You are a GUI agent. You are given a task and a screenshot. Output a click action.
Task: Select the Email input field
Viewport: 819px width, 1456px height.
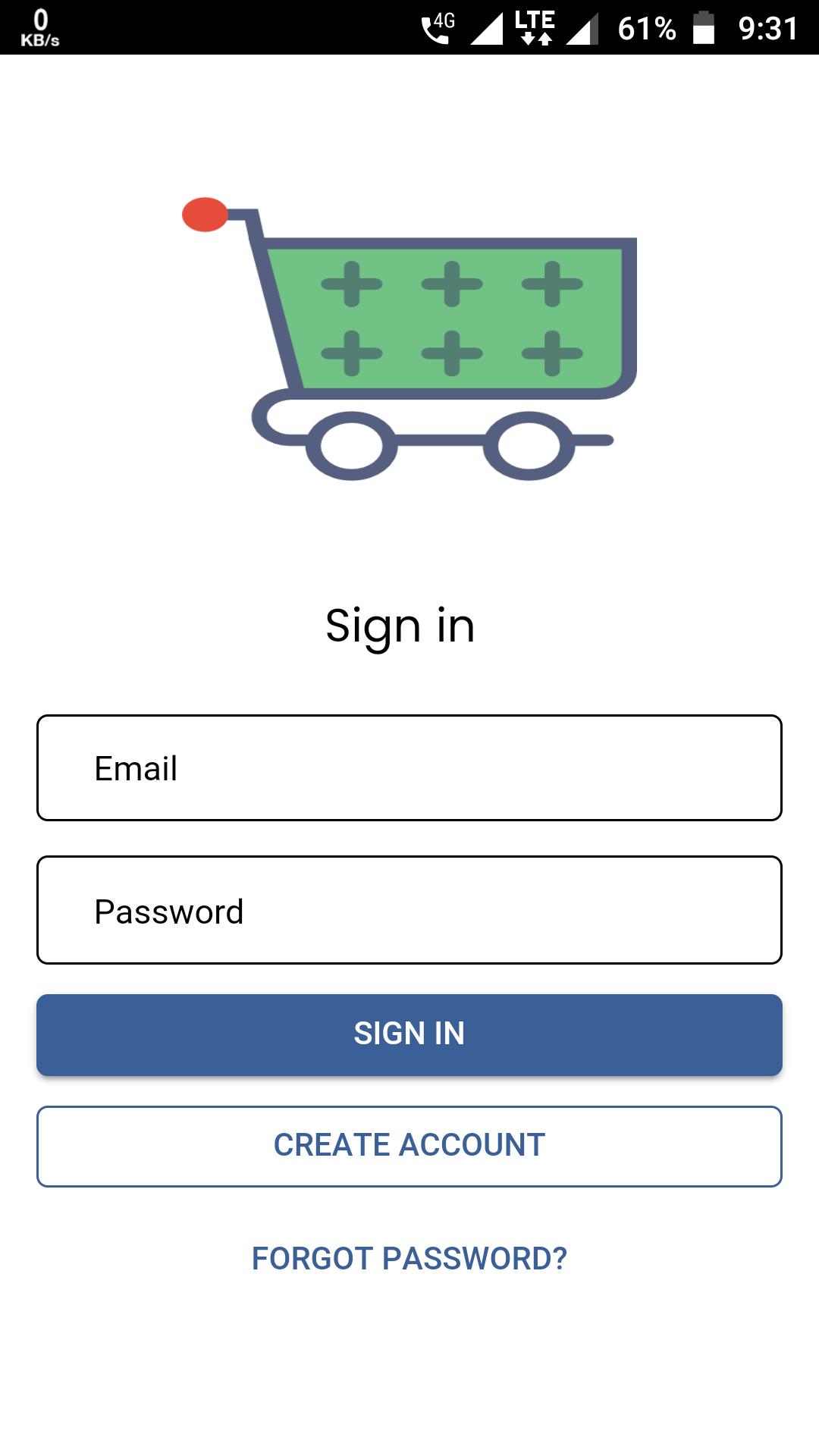tap(409, 767)
